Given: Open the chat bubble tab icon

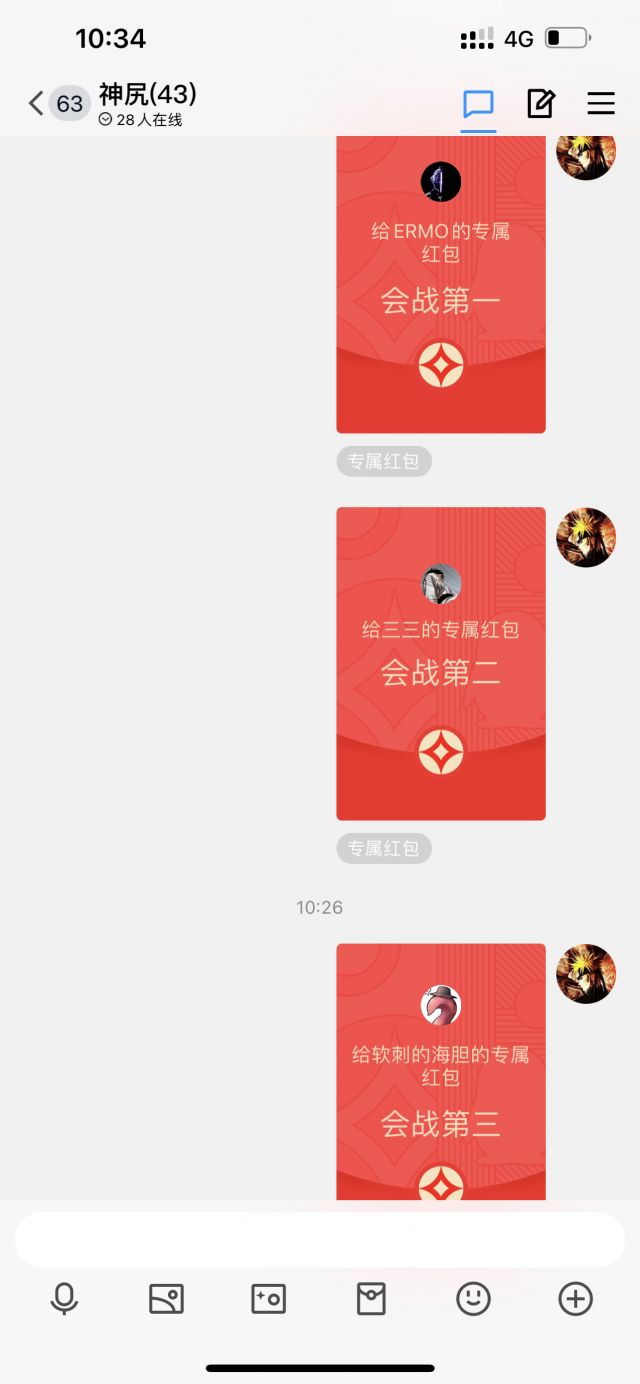Looking at the screenshot, I should point(478,103).
